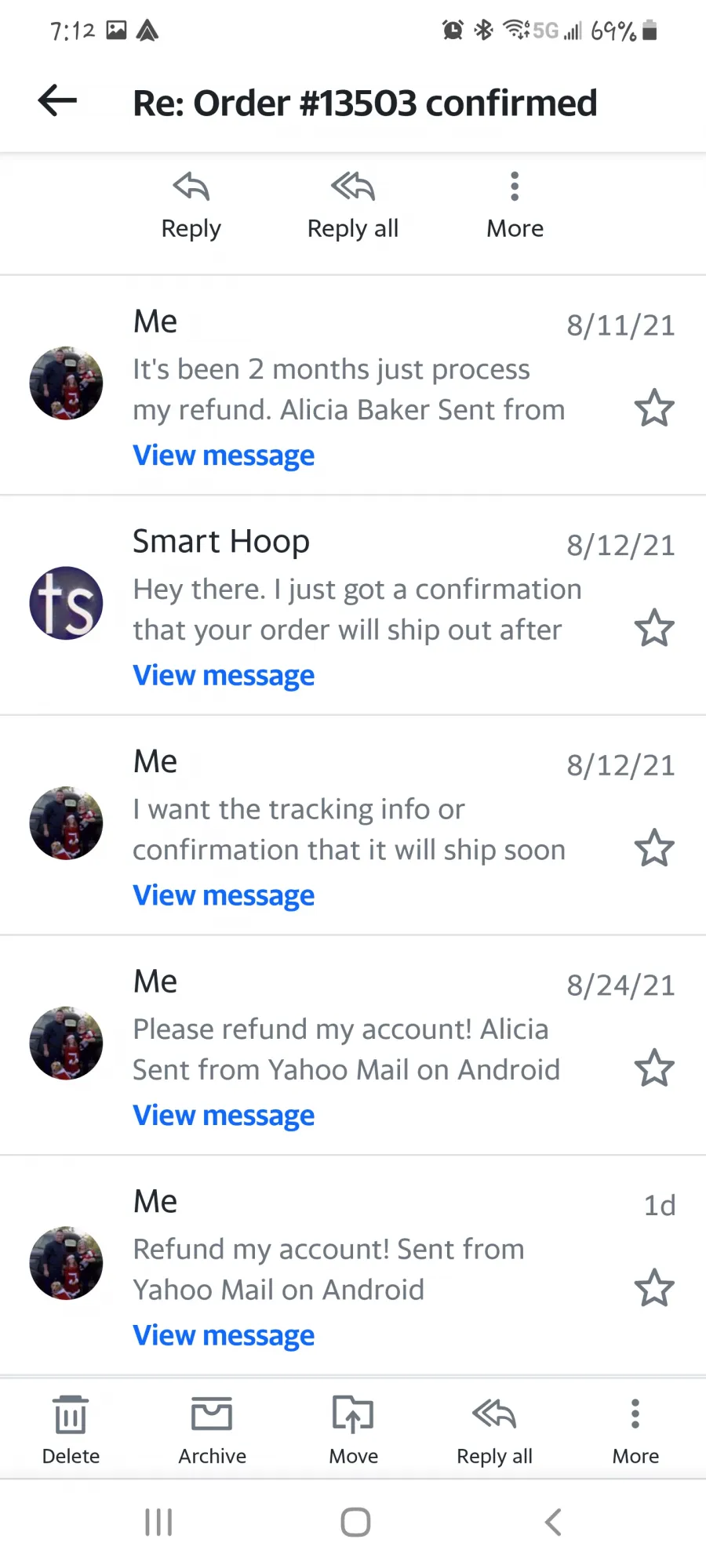View message about tracking info
706x1568 pixels.
tap(224, 895)
